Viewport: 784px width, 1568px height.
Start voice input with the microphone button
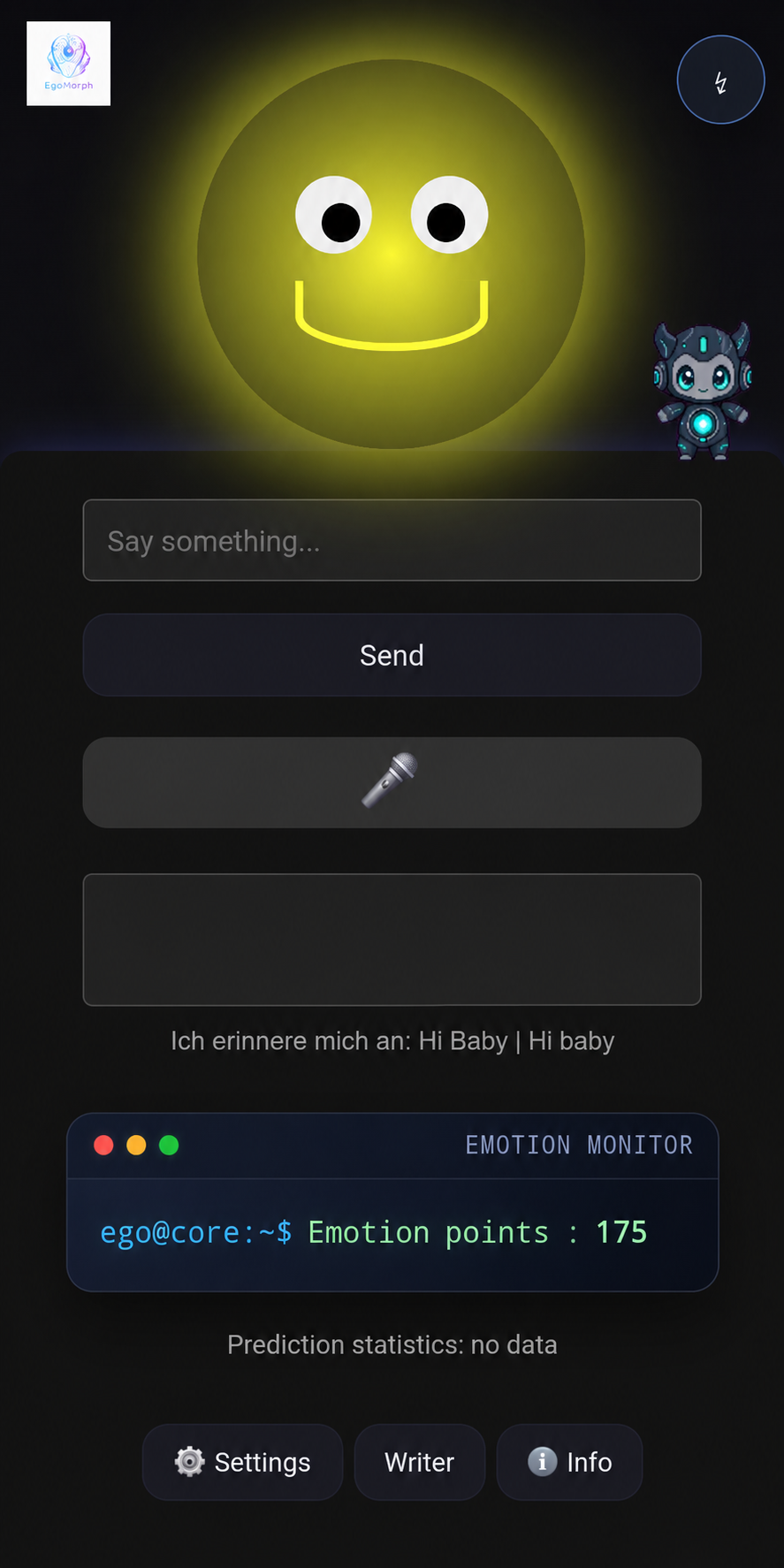pos(392,782)
